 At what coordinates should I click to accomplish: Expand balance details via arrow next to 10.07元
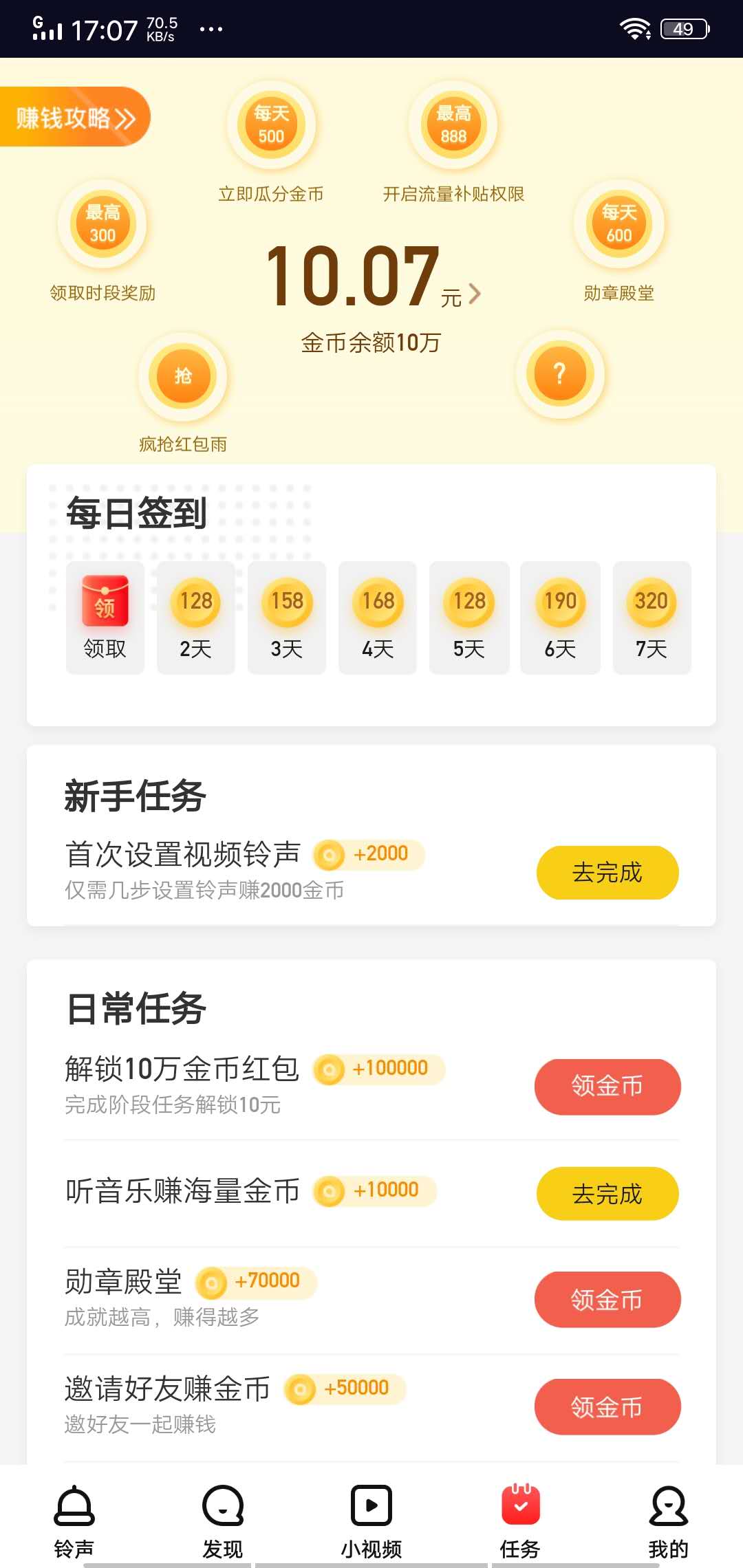pyautogui.click(x=473, y=292)
